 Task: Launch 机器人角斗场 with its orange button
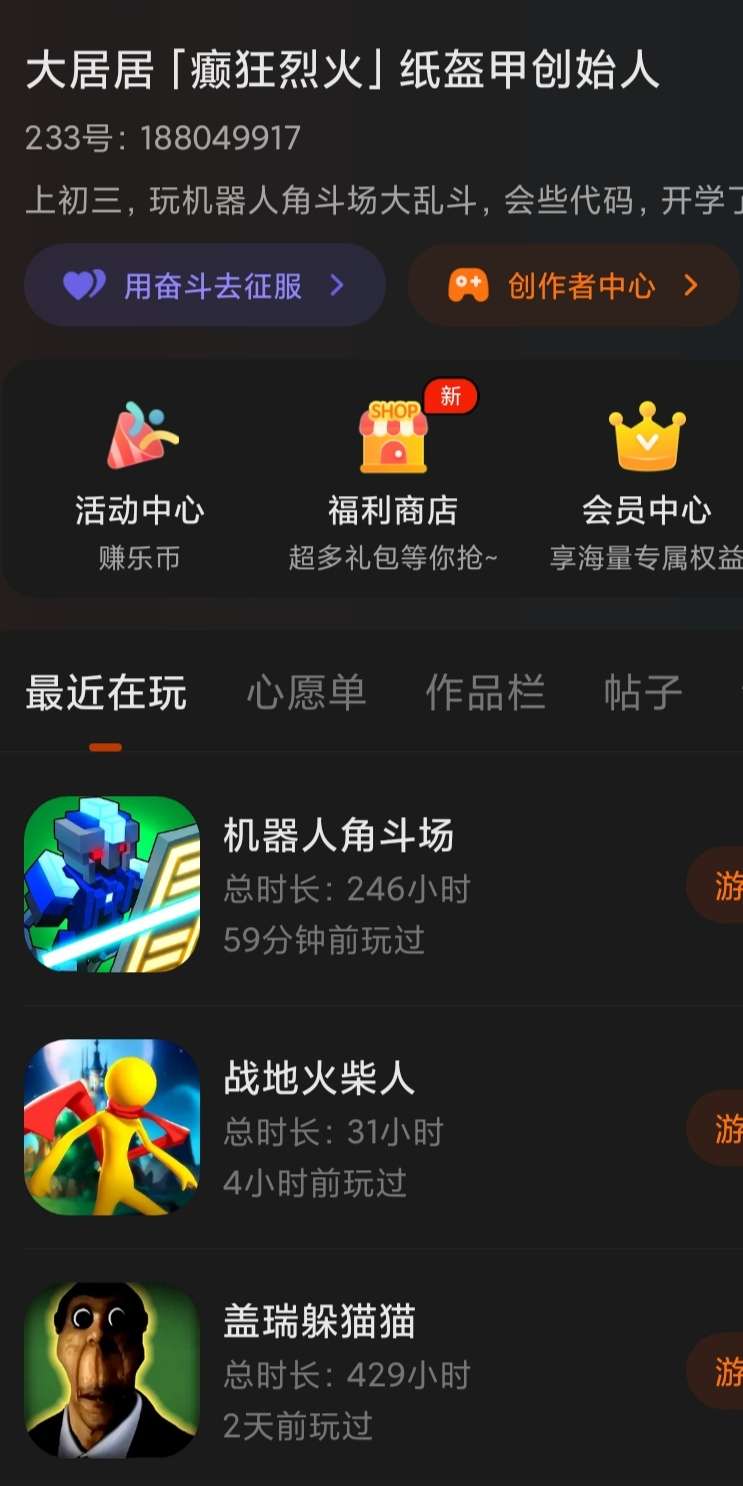718,885
